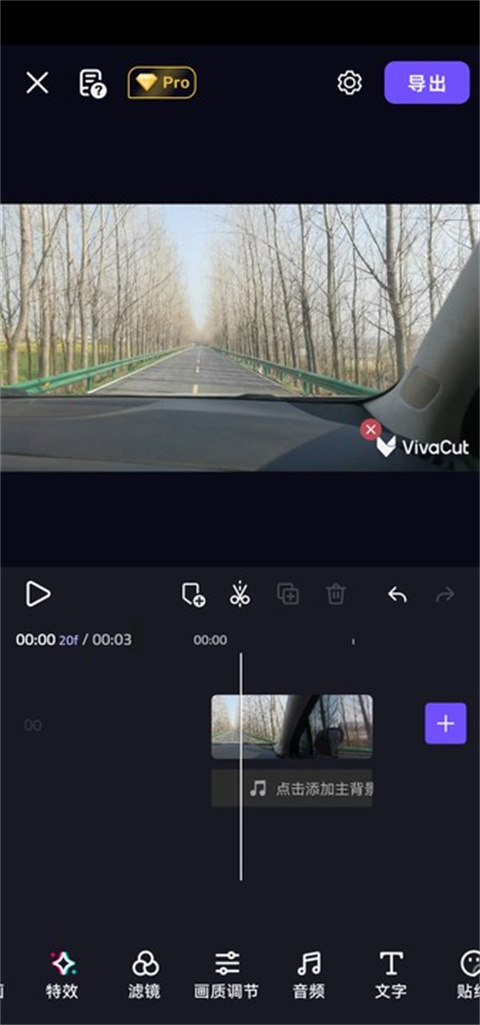Tap the 导出 export button
Image resolution: width=480 pixels, height=1025 pixels.
[426, 83]
